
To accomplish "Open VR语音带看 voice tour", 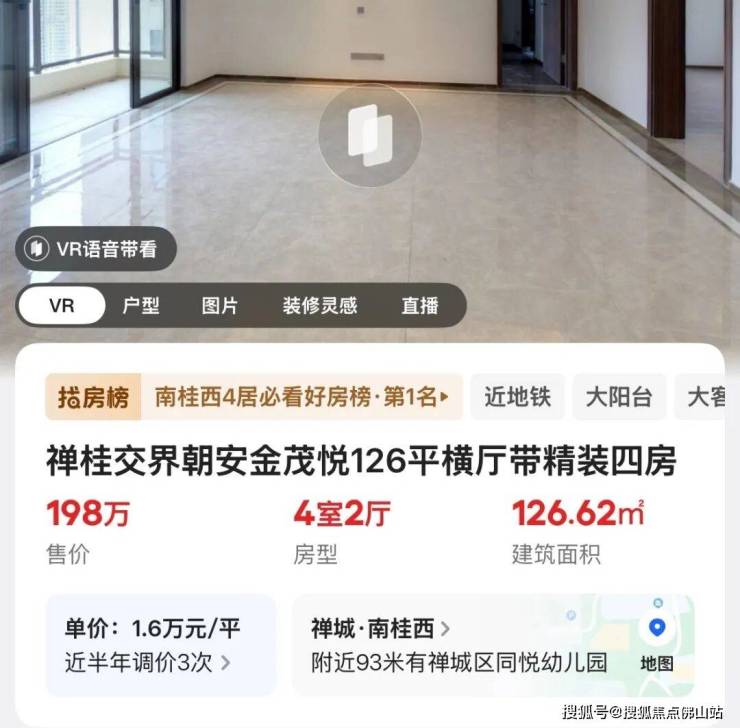I will point(96,249).
